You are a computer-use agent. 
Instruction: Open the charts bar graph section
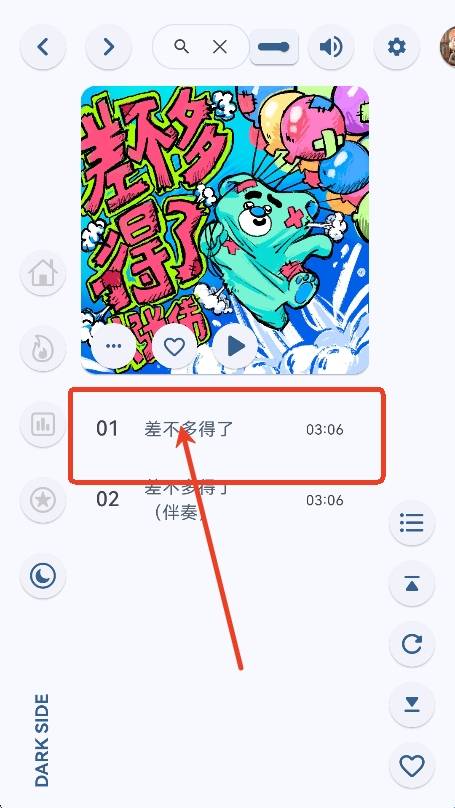(x=43, y=425)
